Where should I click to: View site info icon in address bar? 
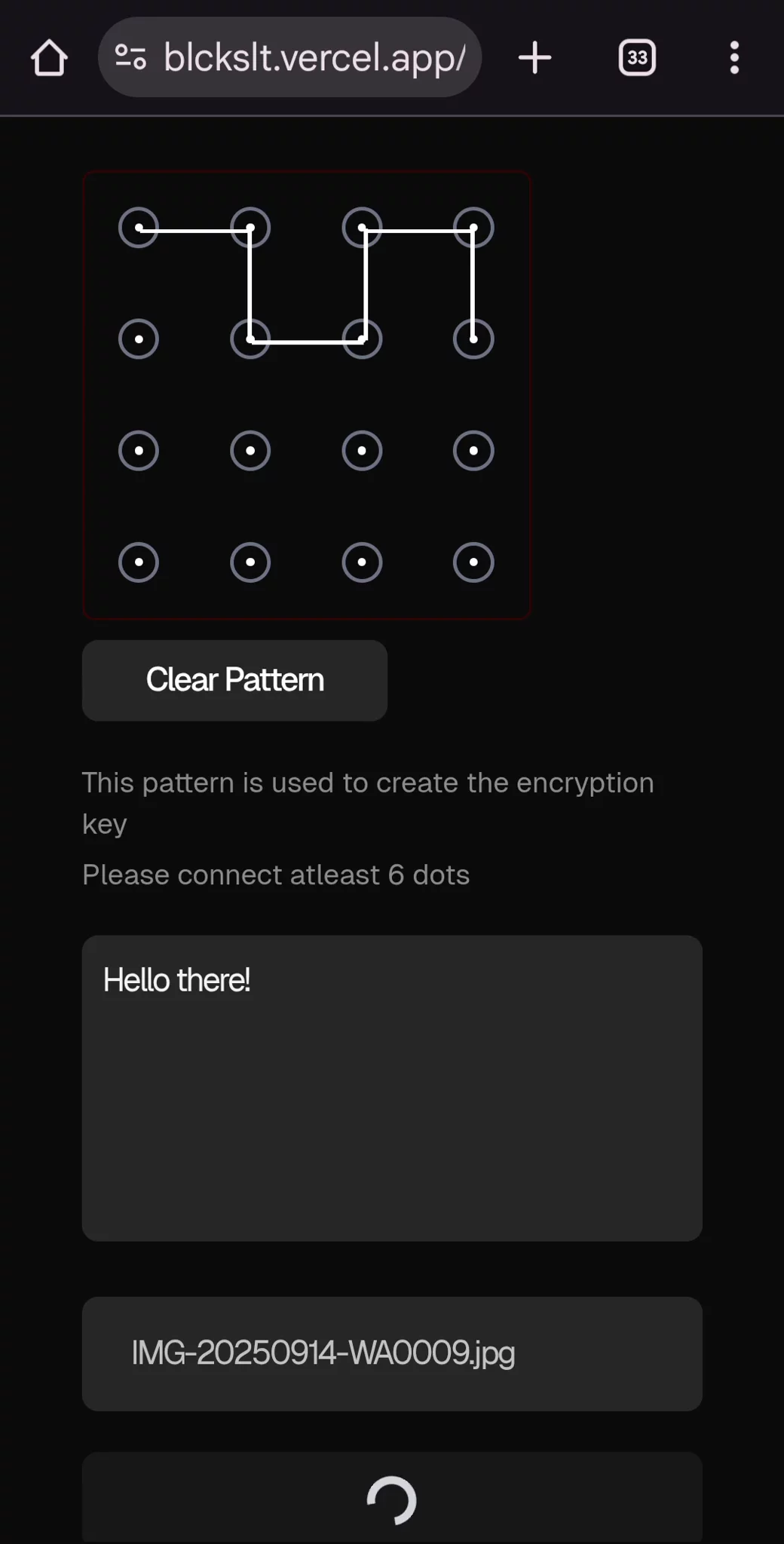[x=130, y=57]
